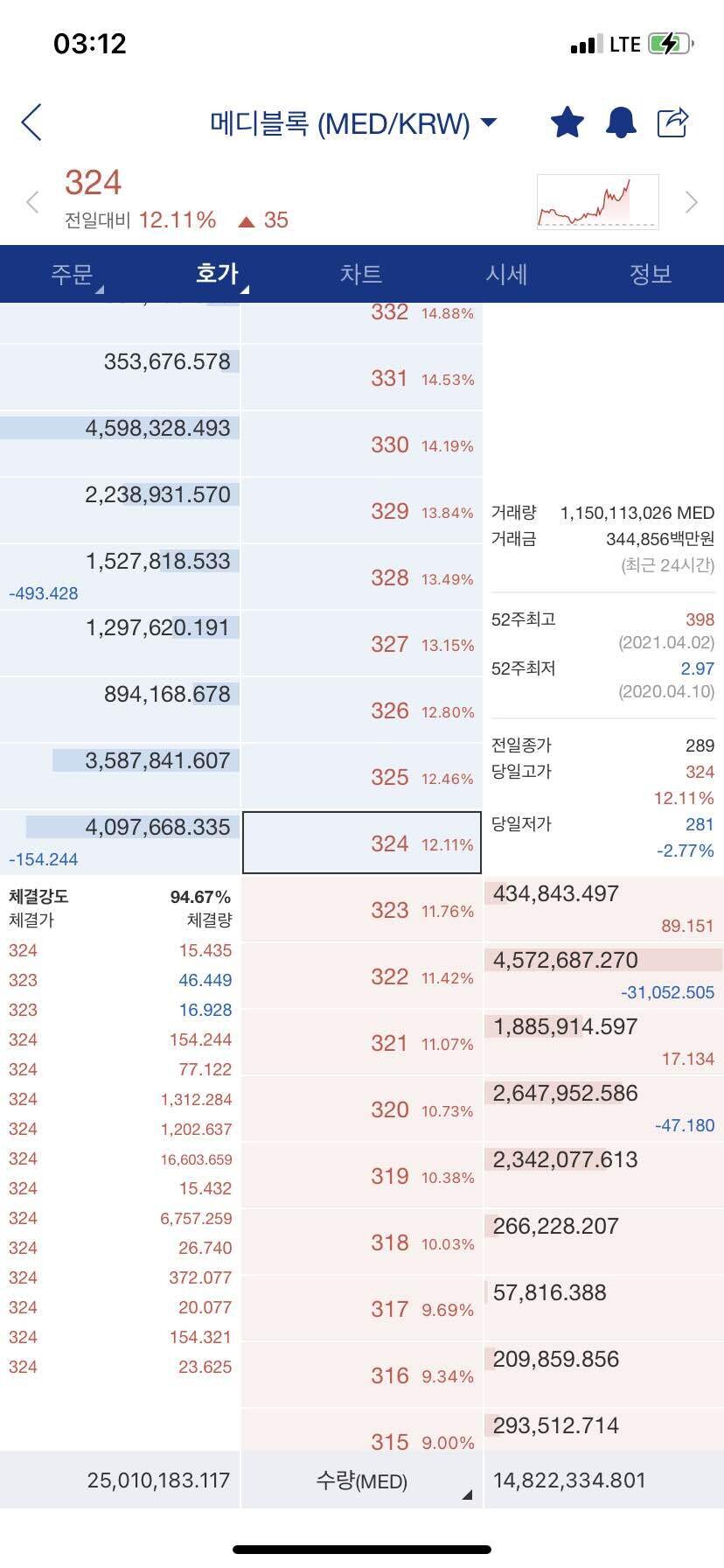Switch to the 시세 tab
Screen dimensions: 724x1568
(506, 274)
